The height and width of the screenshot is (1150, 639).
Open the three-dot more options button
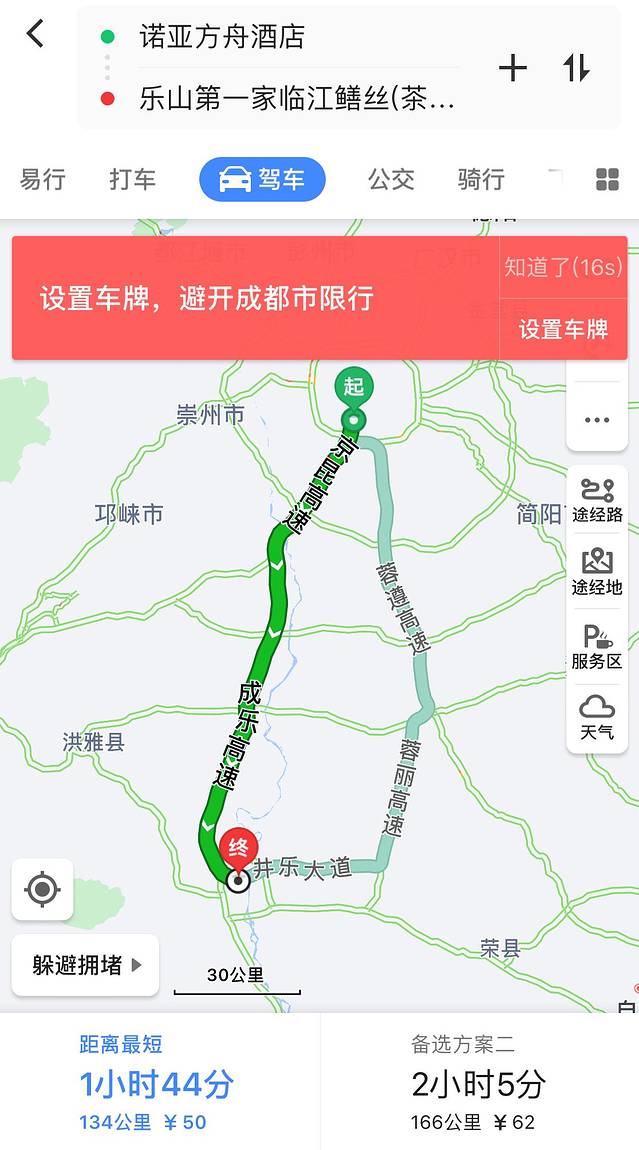click(597, 420)
